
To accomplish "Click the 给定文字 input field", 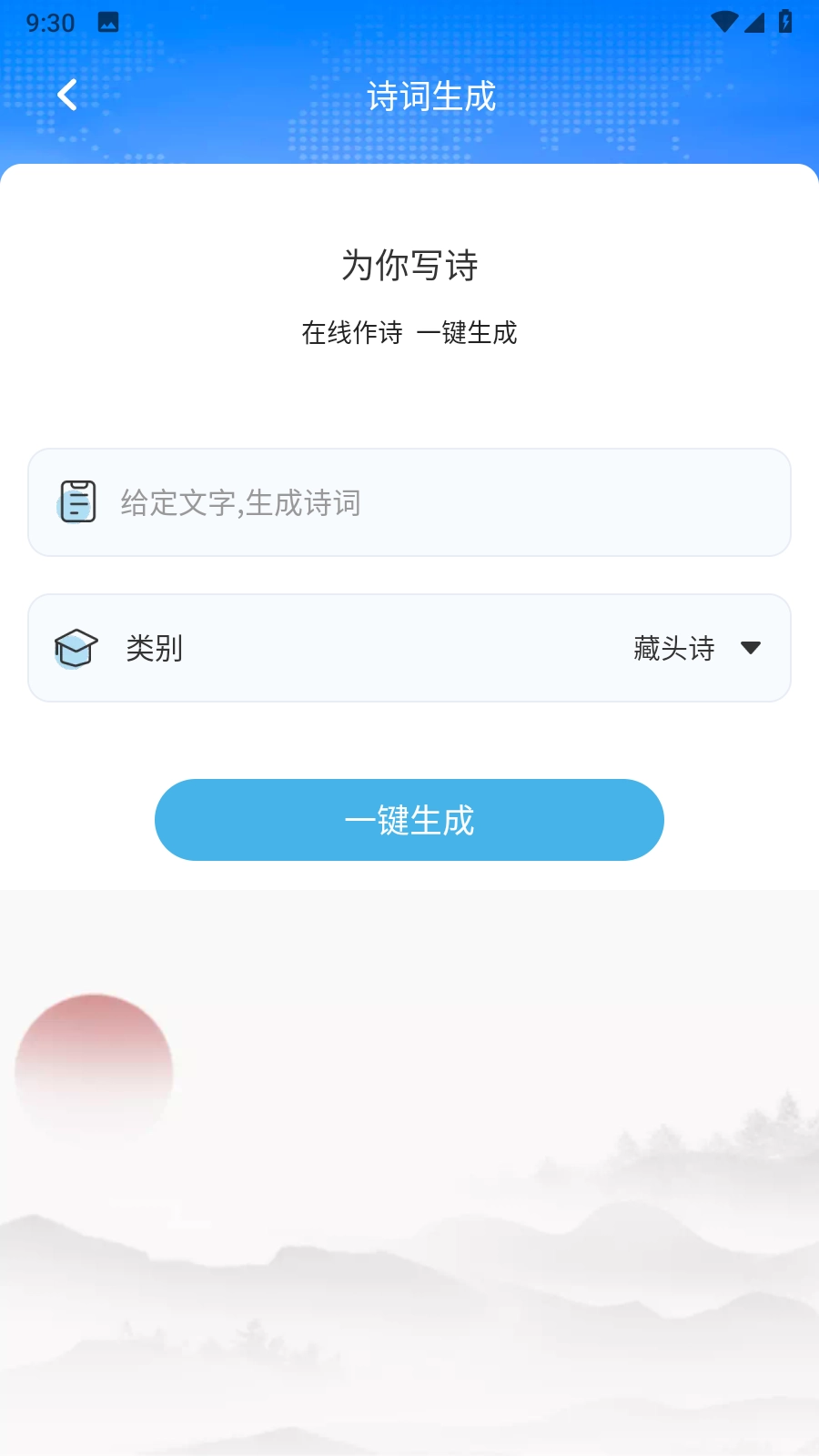I will click(409, 502).
